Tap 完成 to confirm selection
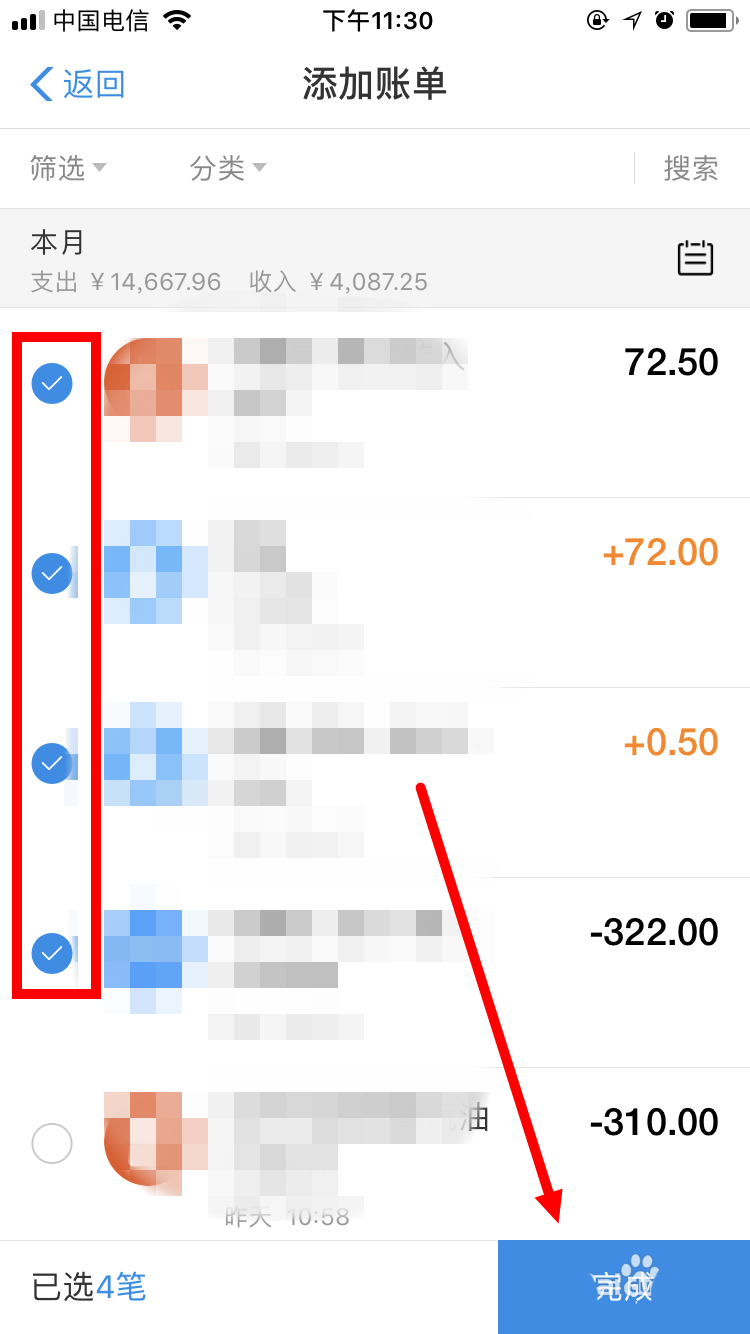Screen dimensions: 750x1334 [x=623, y=1287]
